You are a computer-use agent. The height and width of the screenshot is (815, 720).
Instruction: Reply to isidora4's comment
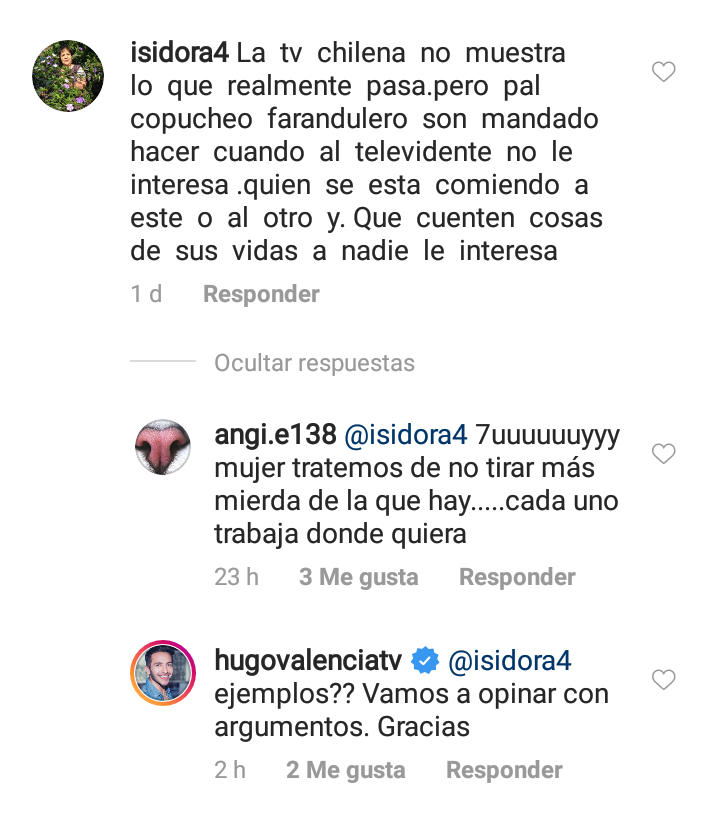[261, 294]
